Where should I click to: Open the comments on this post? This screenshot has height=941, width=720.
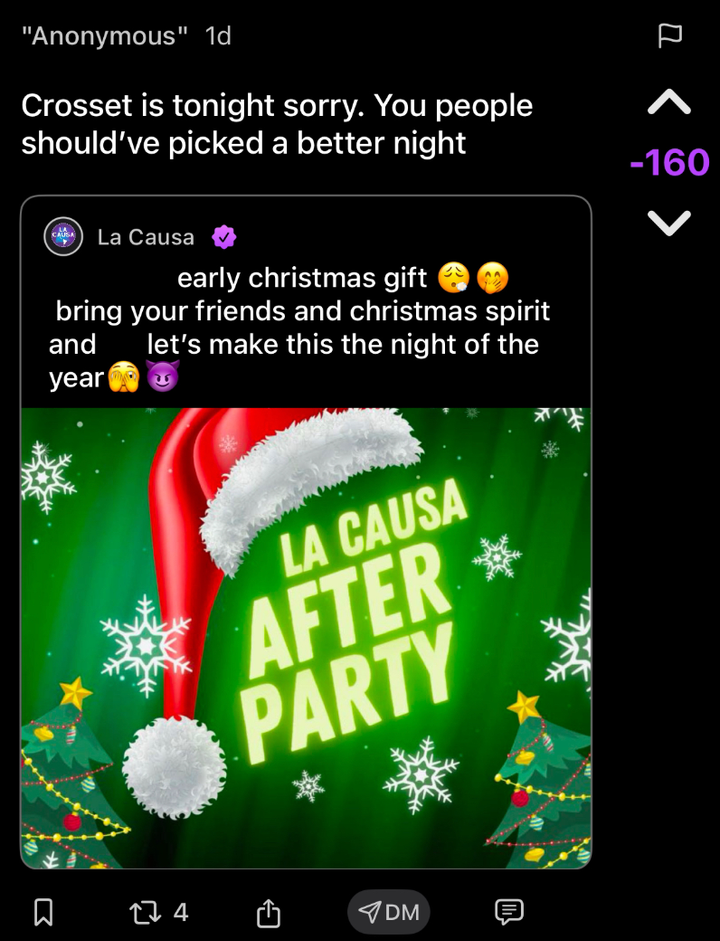509,911
